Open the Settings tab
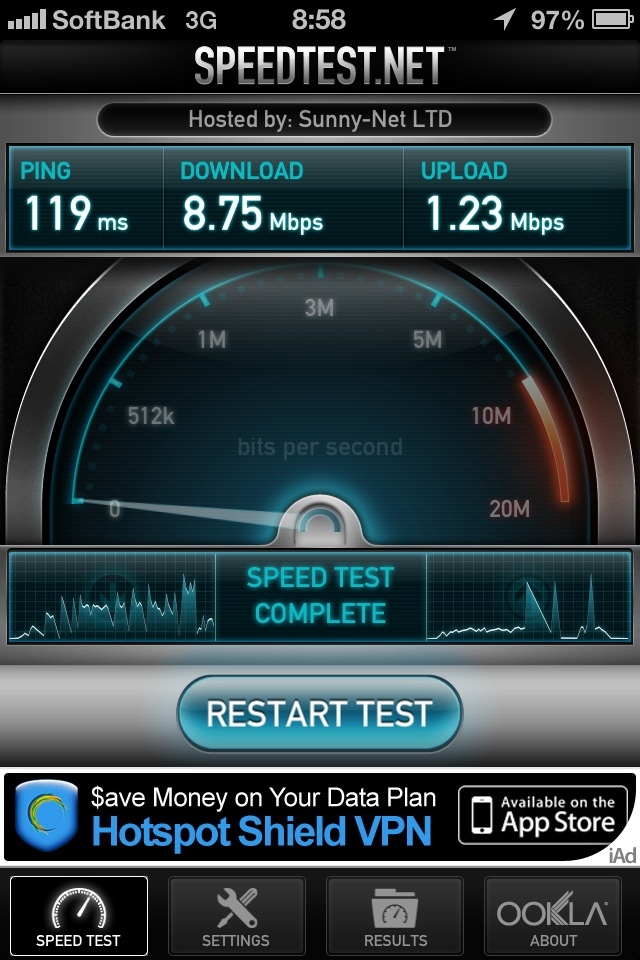Image resolution: width=640 pixels, height=960 pixels. 236,915
